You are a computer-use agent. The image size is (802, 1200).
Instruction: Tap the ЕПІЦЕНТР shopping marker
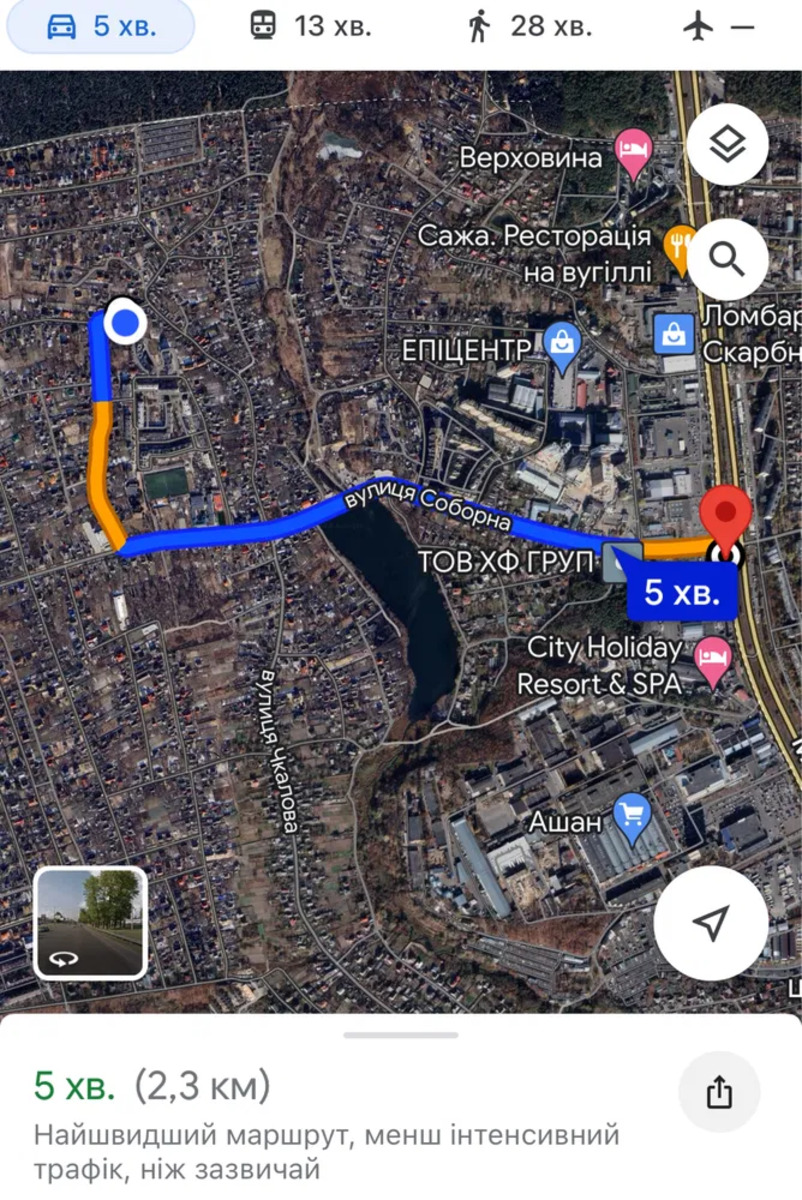coord(563,346)
